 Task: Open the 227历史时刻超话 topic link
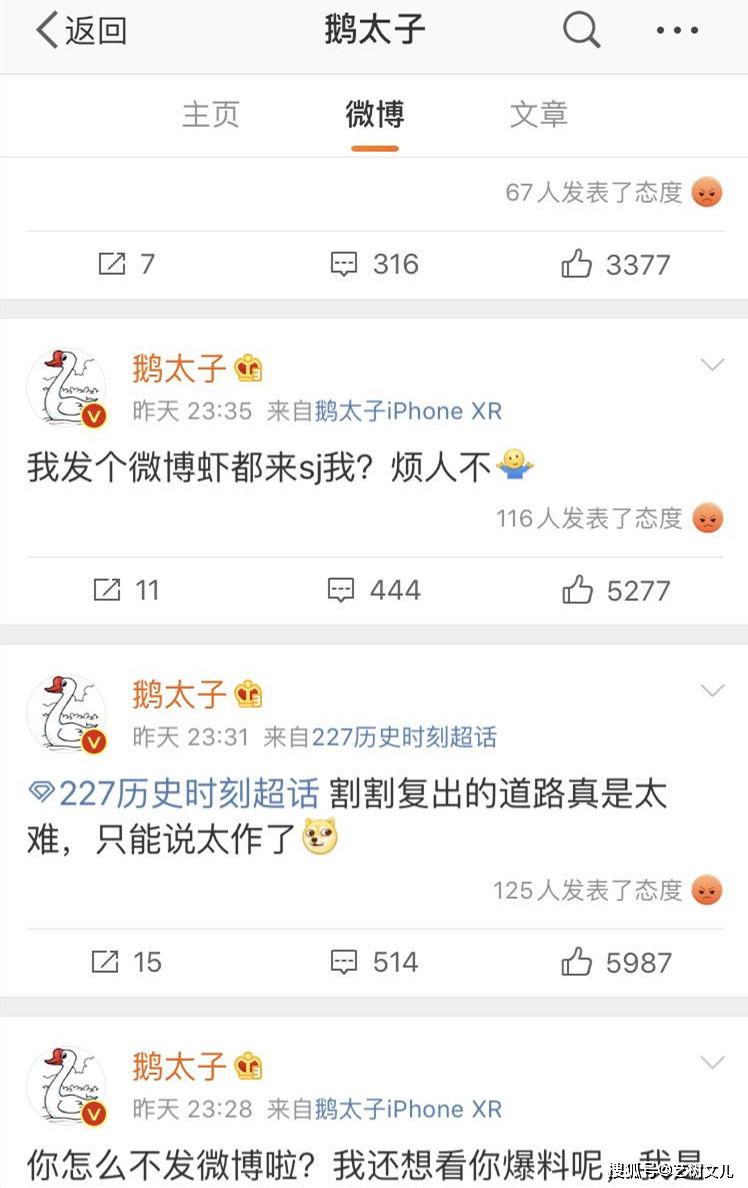click(x=175, y=795)
